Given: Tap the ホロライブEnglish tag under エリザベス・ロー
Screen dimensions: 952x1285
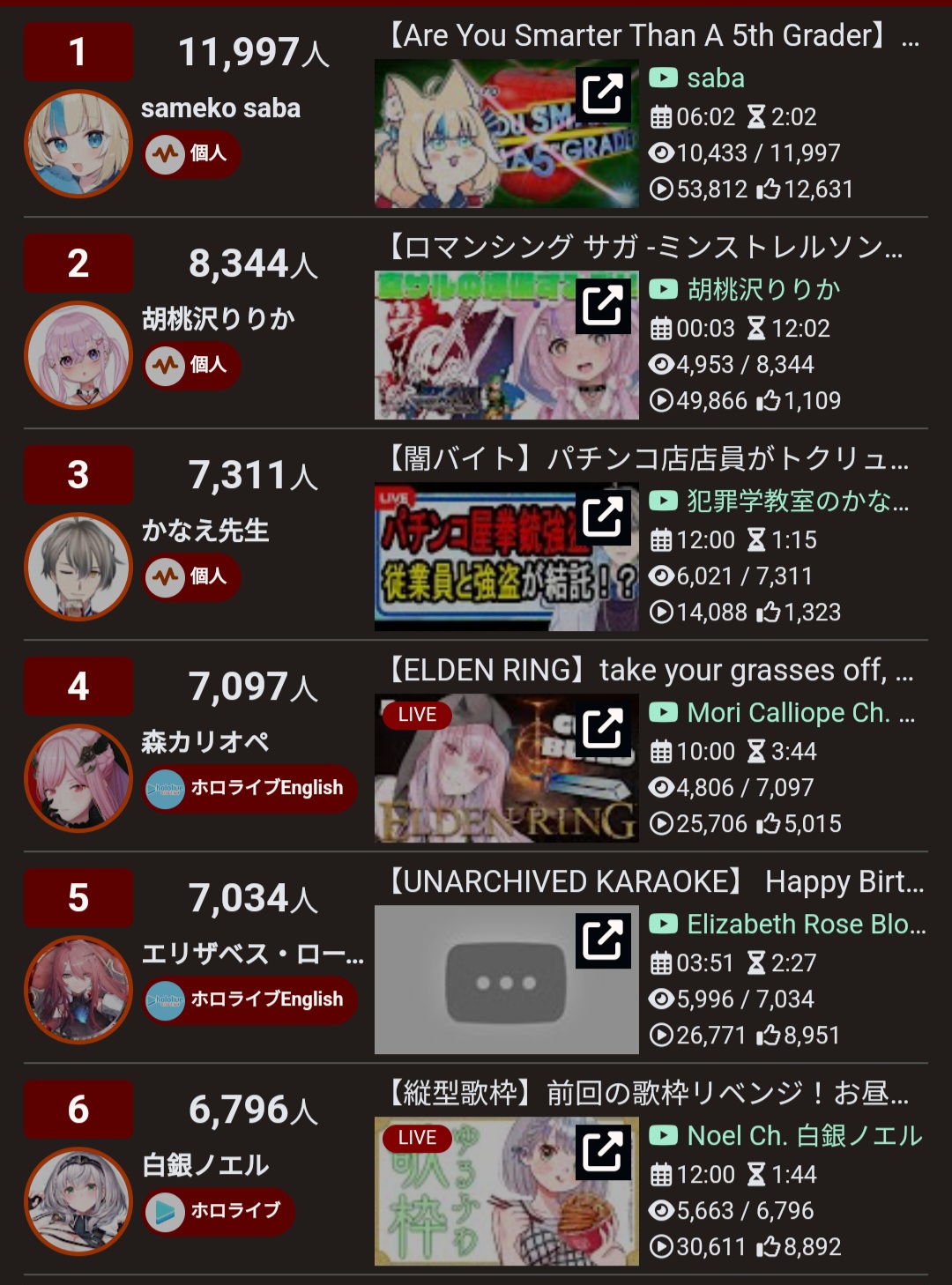Looking at the screenshot, I should tap(249, 999).
